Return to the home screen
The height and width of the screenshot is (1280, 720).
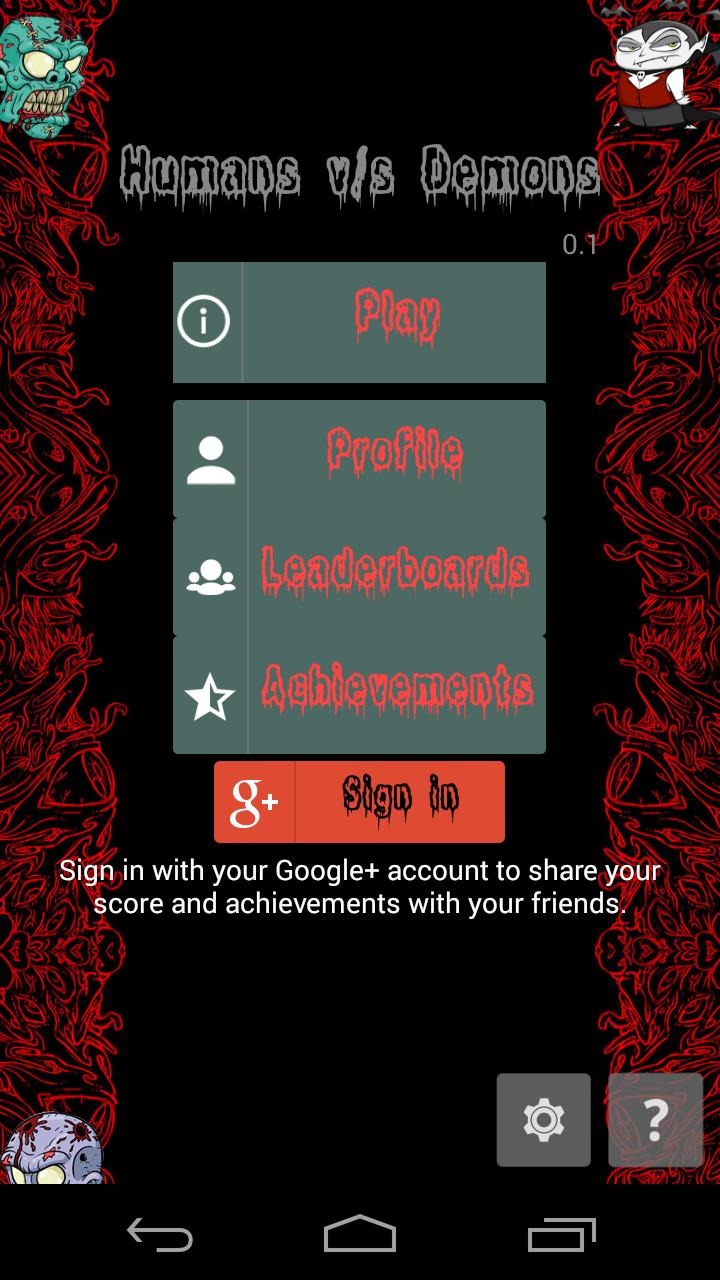(360, 1235)
